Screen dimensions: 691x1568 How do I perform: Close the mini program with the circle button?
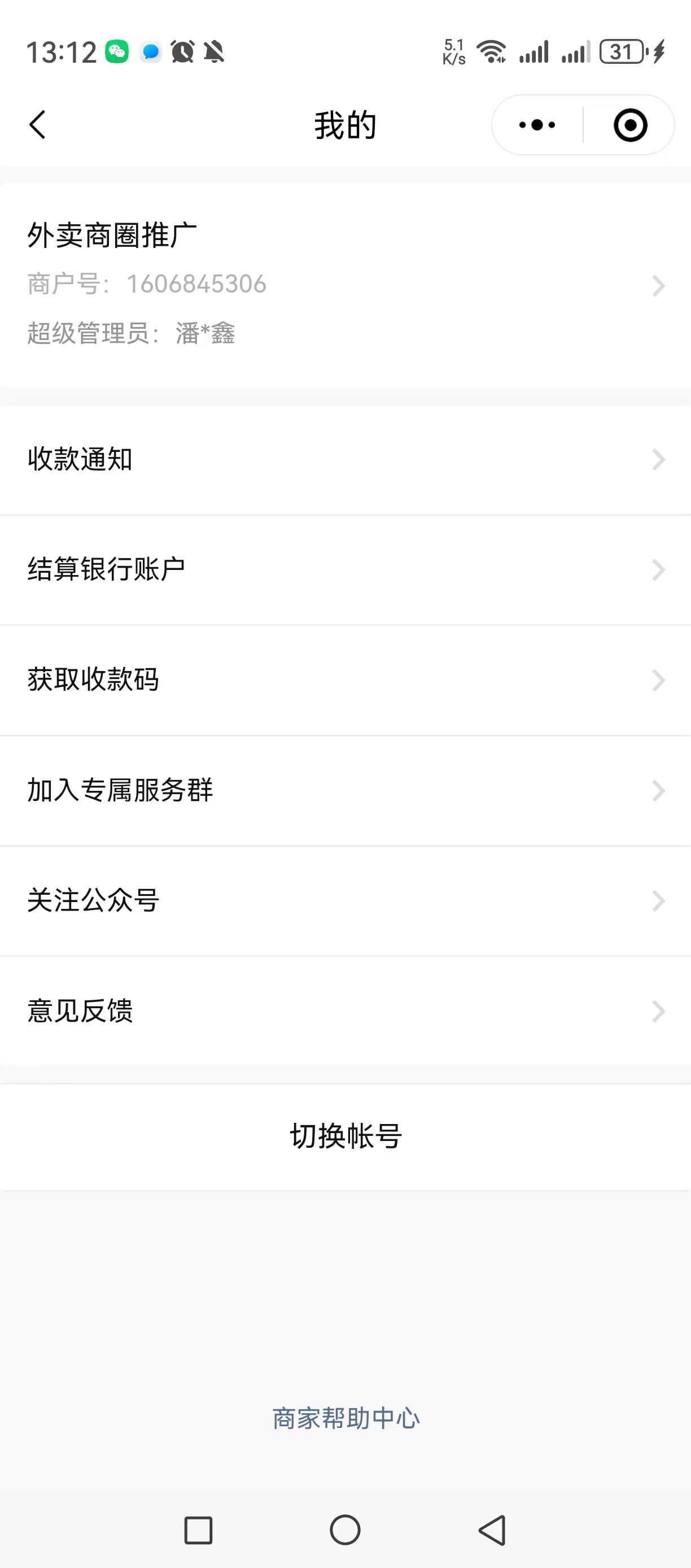(x=629, y=125)
